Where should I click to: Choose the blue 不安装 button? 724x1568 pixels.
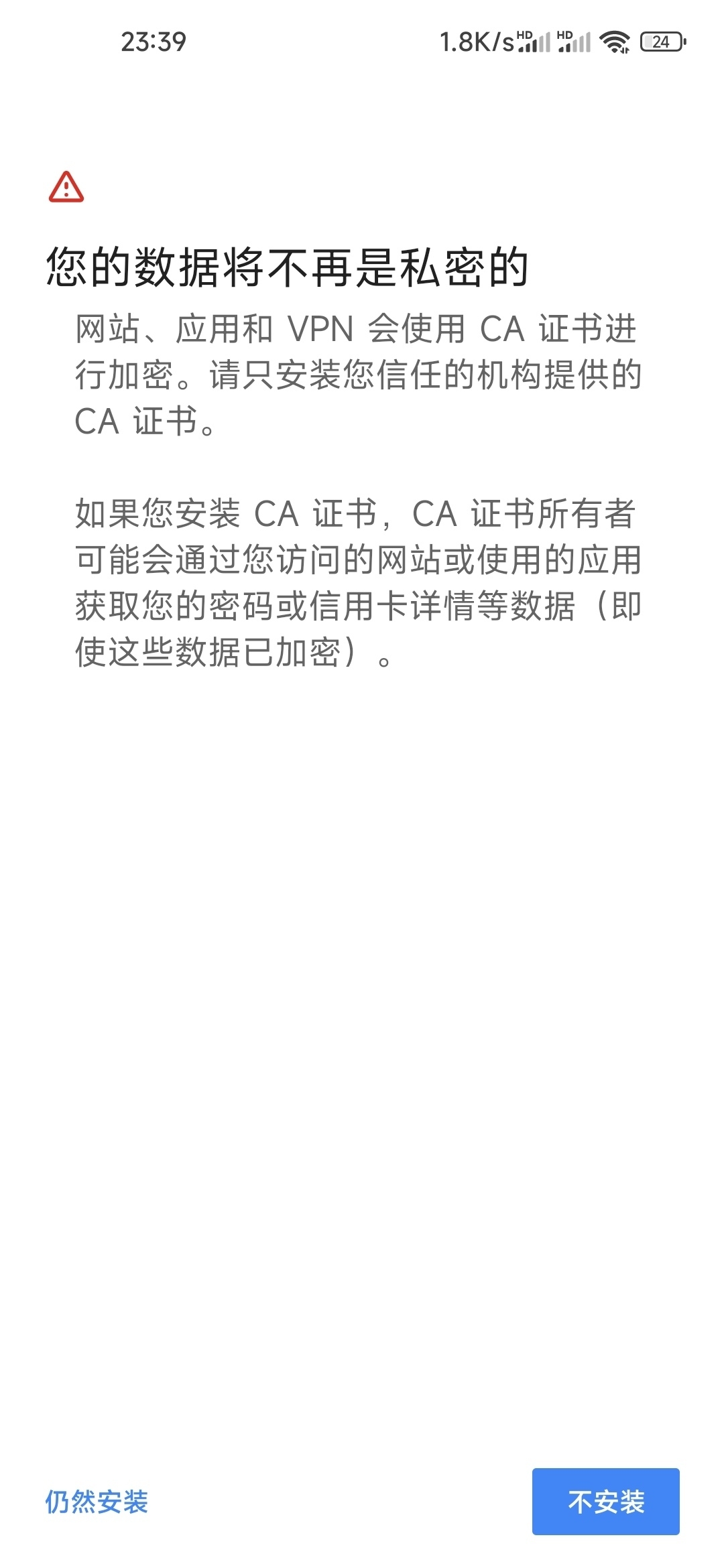point(606,1502)
